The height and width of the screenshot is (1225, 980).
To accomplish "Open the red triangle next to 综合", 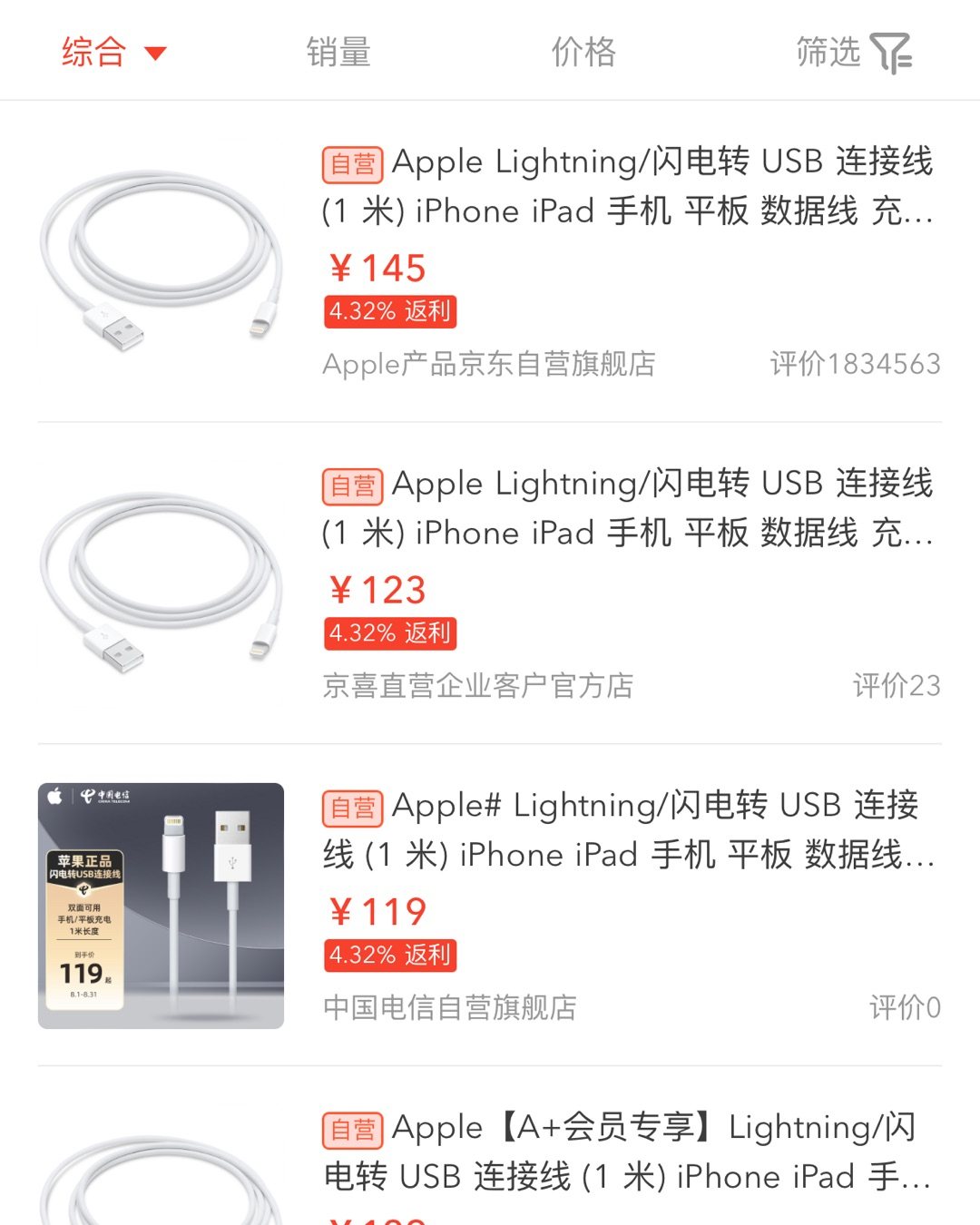I will (x=154, y=54).
